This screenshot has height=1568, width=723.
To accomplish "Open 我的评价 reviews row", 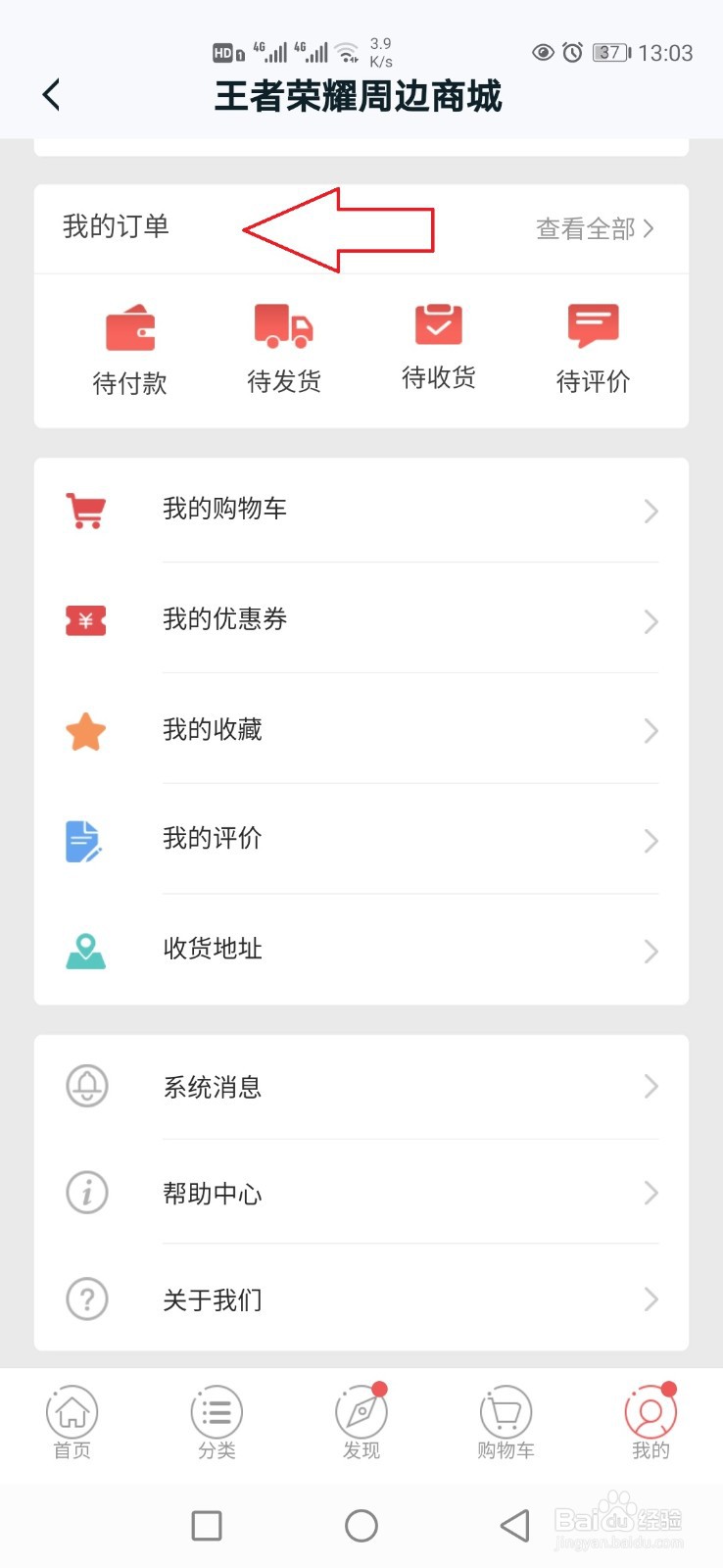I will 361,840.
